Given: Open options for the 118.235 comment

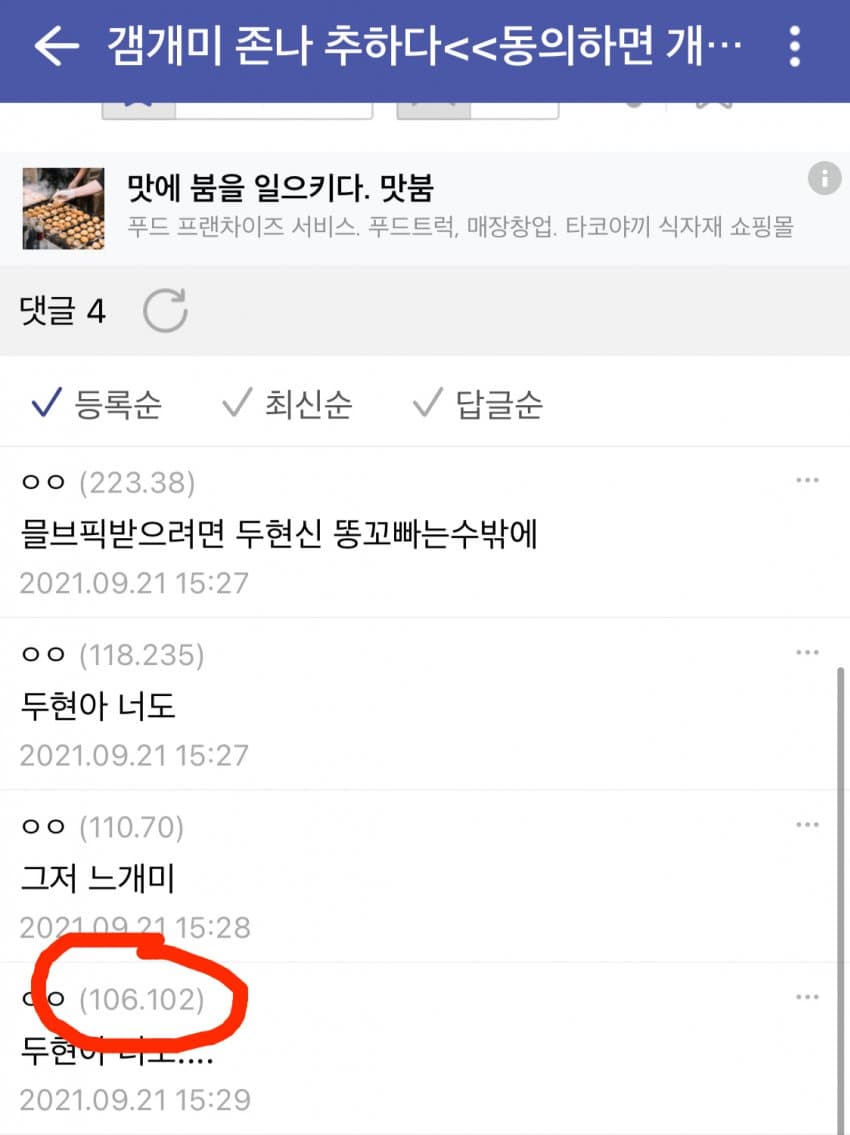Looking at the screenshot, I should click(807, 653).
